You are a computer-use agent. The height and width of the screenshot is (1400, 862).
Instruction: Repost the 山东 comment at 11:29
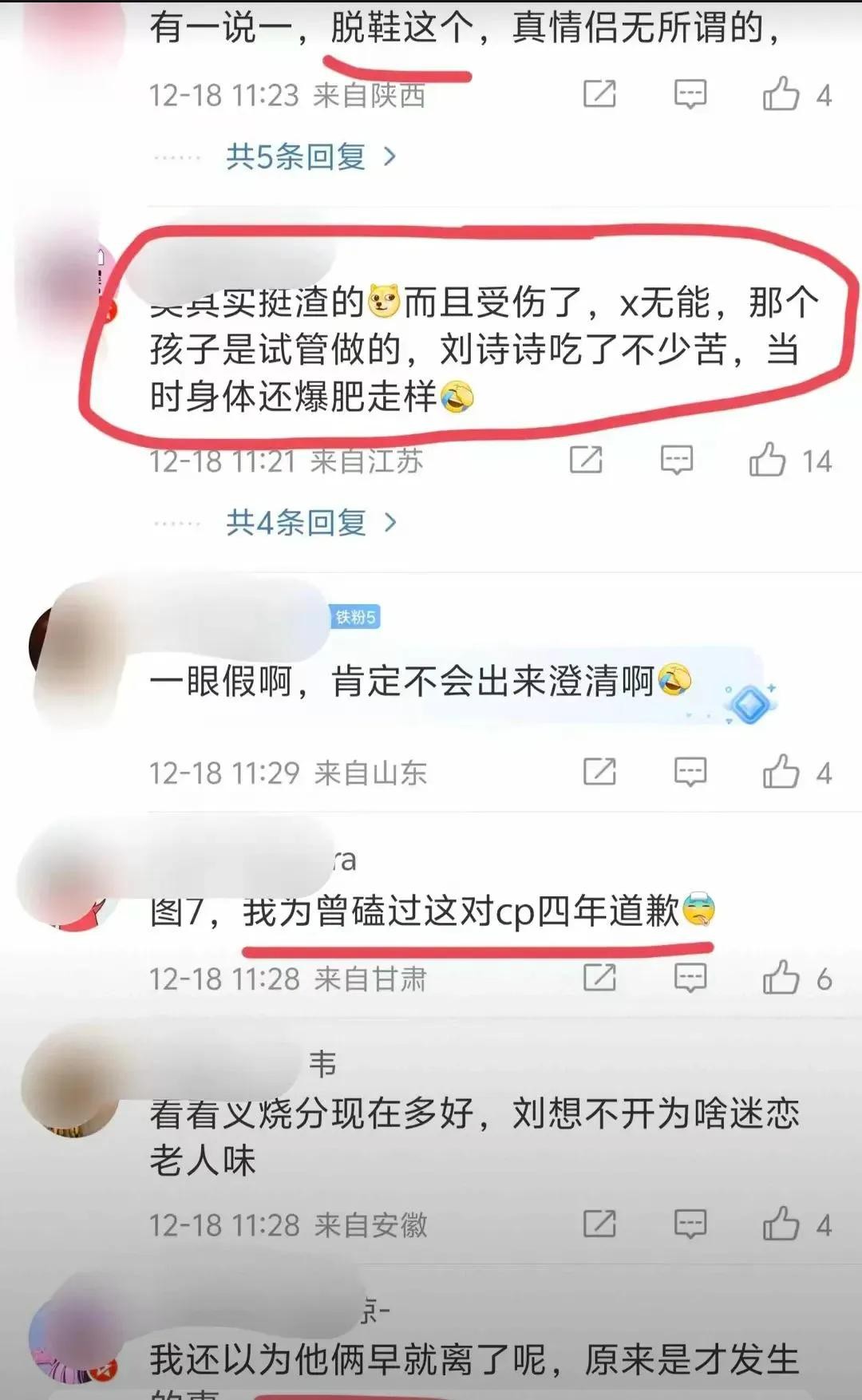tap(599, 772)
